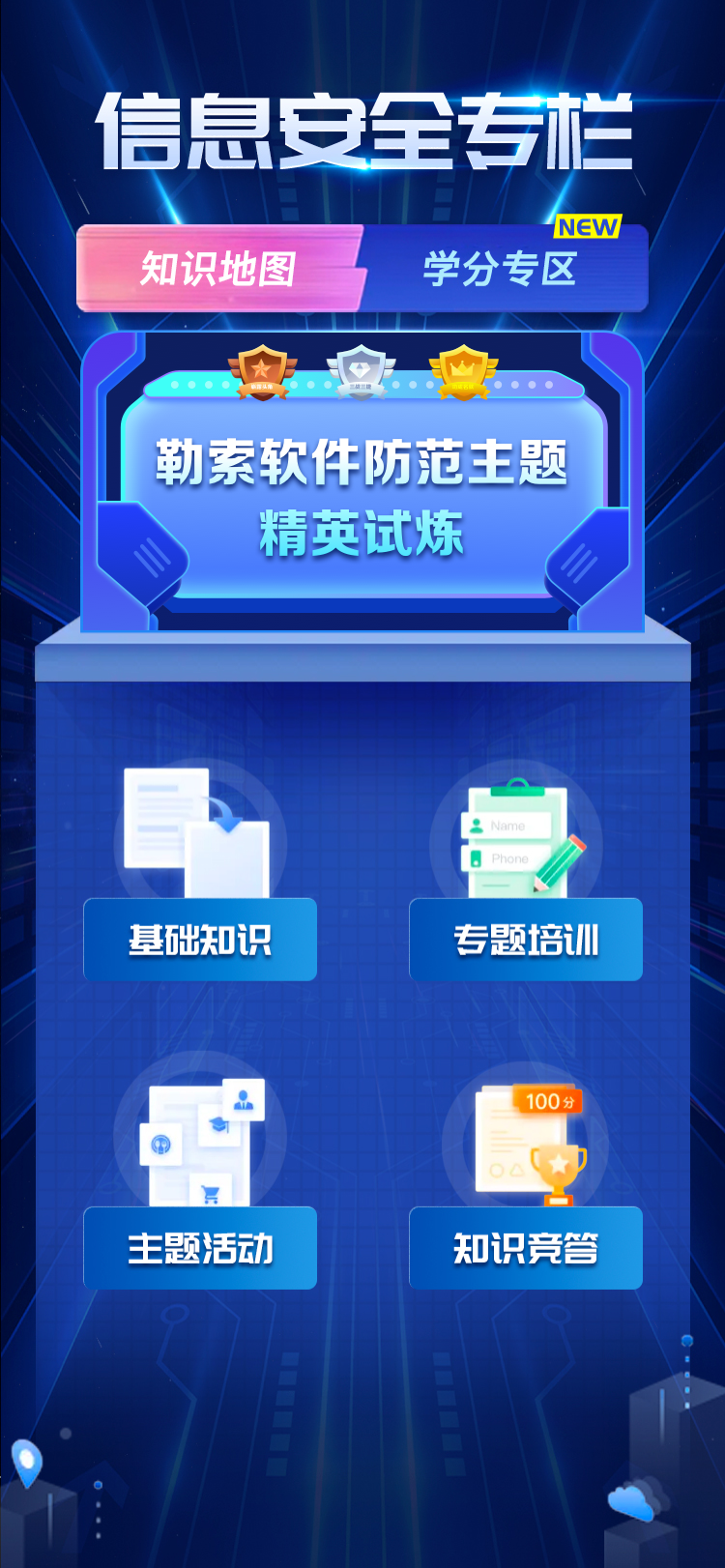The height and width of the screenshot is (1568, 725).
Task: Open the 勒索软件防范主题 精英试炼 banner
Action: tap(362, 498)
